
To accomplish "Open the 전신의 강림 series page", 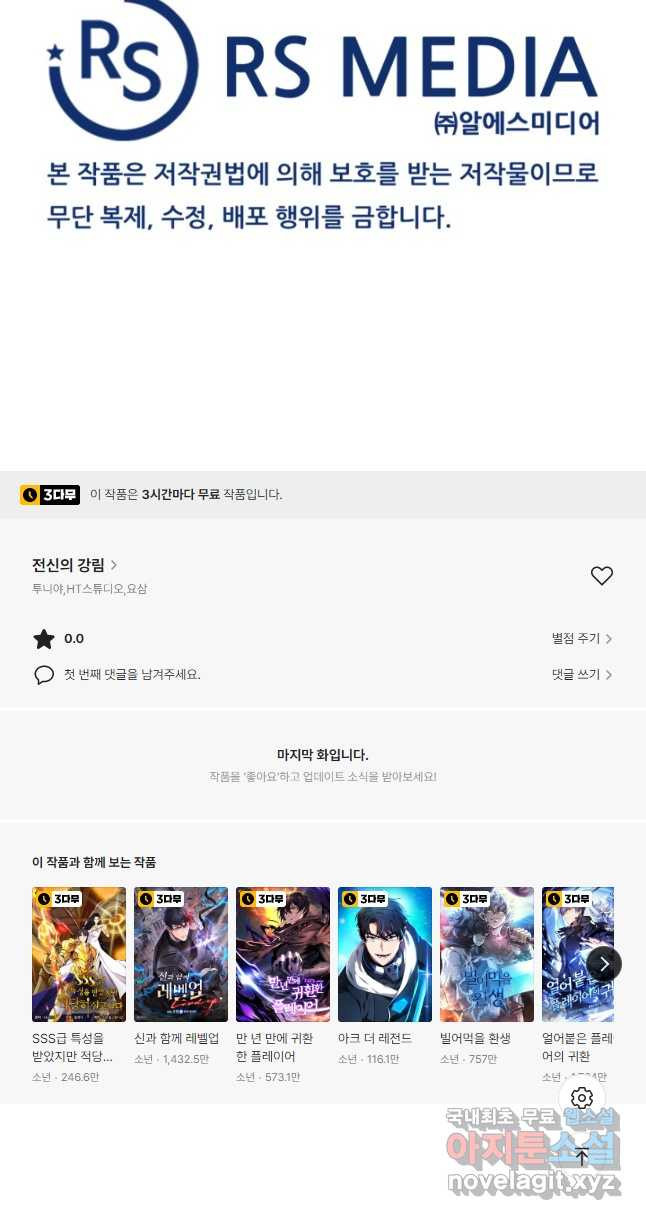I will (x=75, y=565).
